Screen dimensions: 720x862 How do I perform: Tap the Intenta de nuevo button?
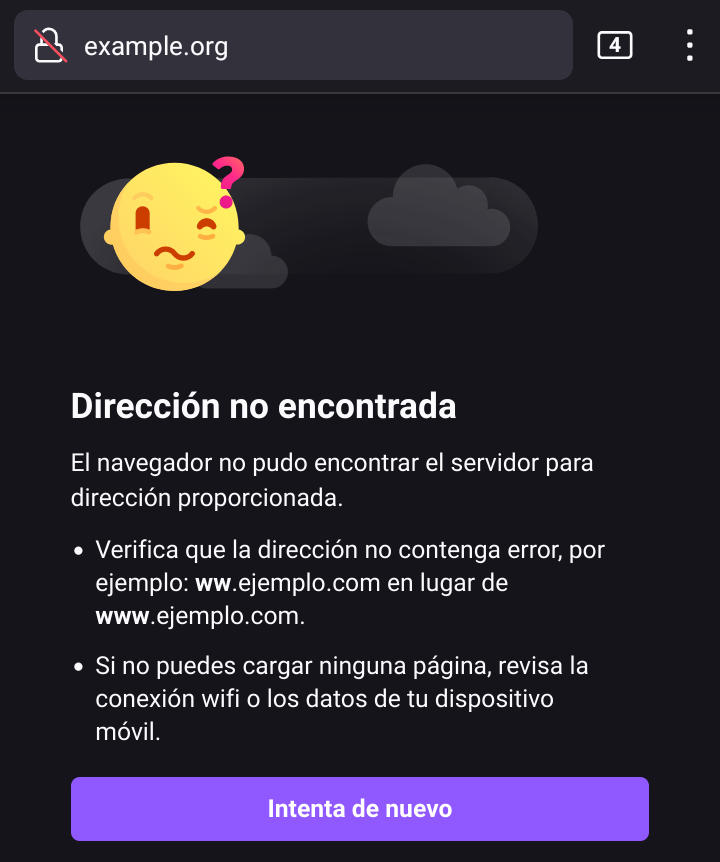pos(360,808)
